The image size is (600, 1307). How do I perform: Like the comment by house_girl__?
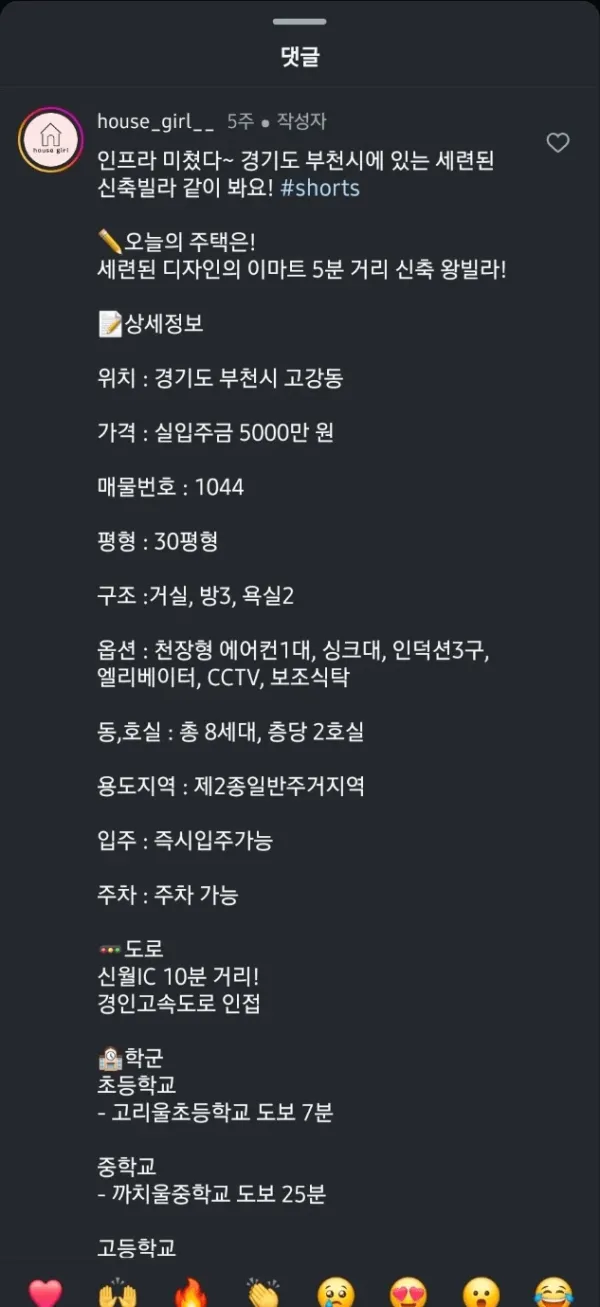coord(557,143)
